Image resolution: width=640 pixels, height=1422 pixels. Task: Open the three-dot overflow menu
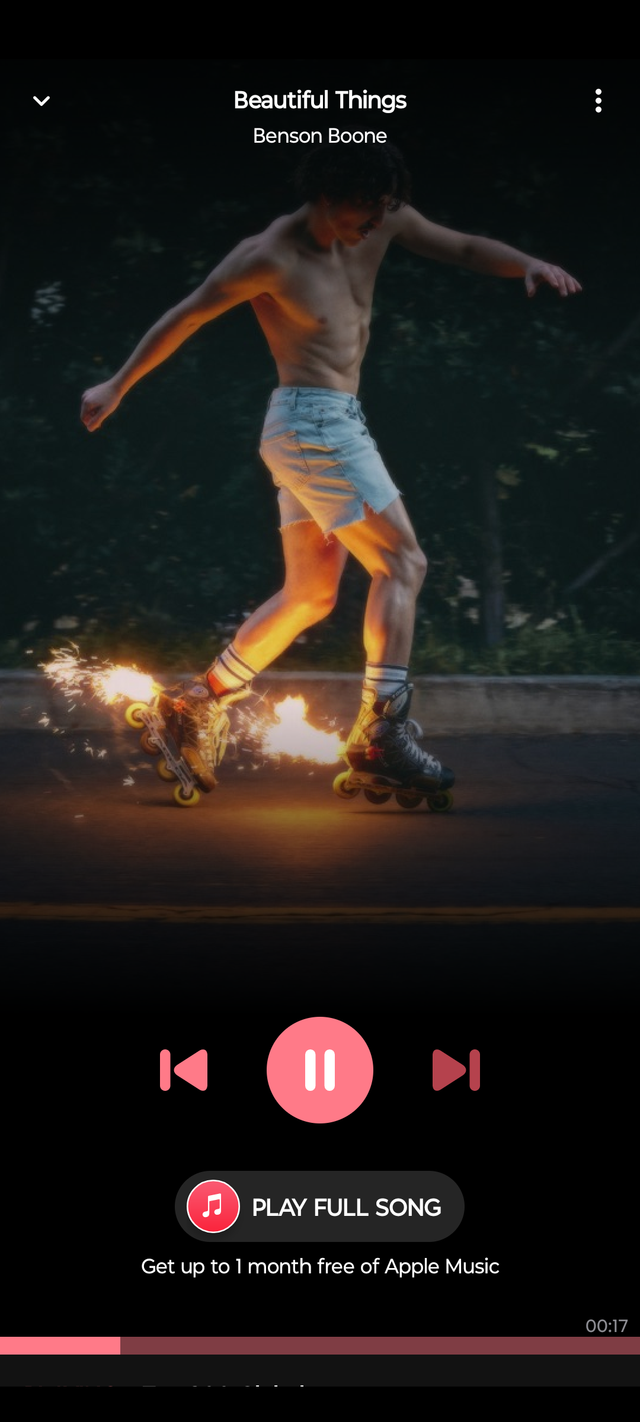tap(598, 101)
